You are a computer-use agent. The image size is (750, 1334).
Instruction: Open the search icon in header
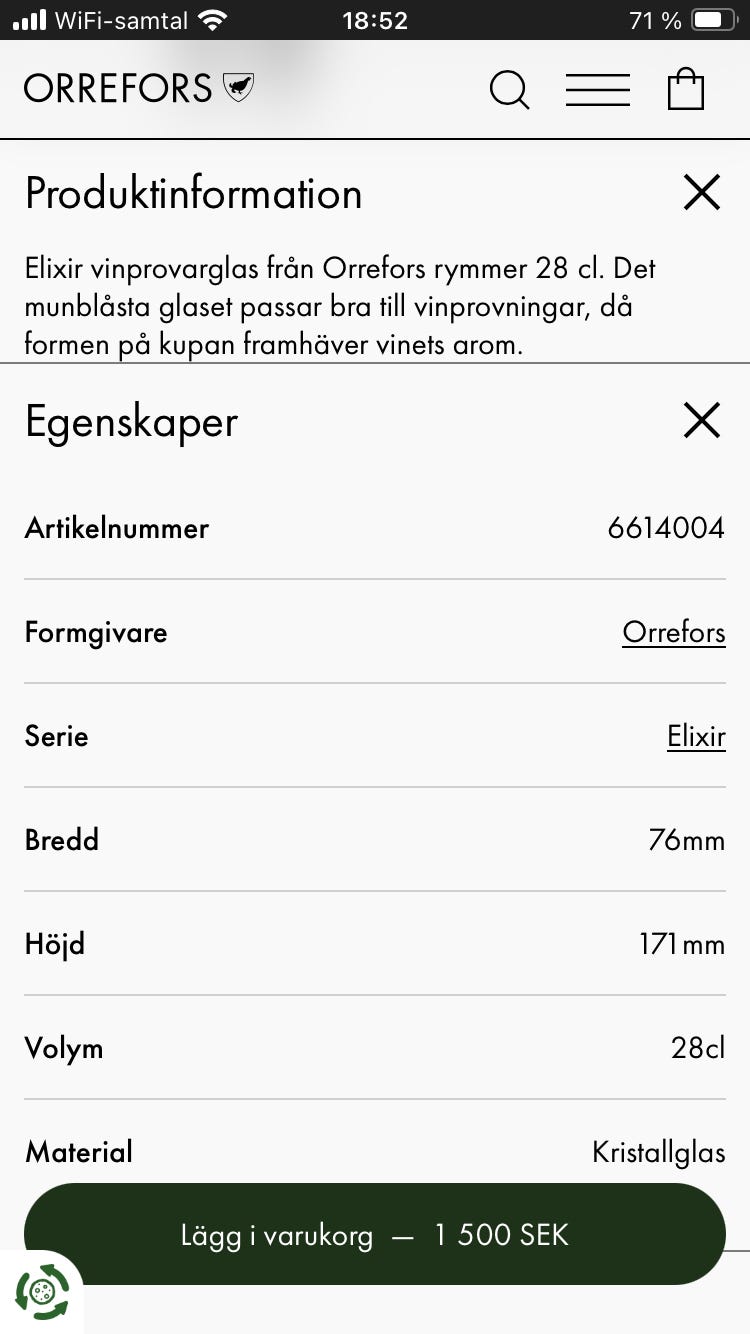pyautogui.click(x=509, y=90)
